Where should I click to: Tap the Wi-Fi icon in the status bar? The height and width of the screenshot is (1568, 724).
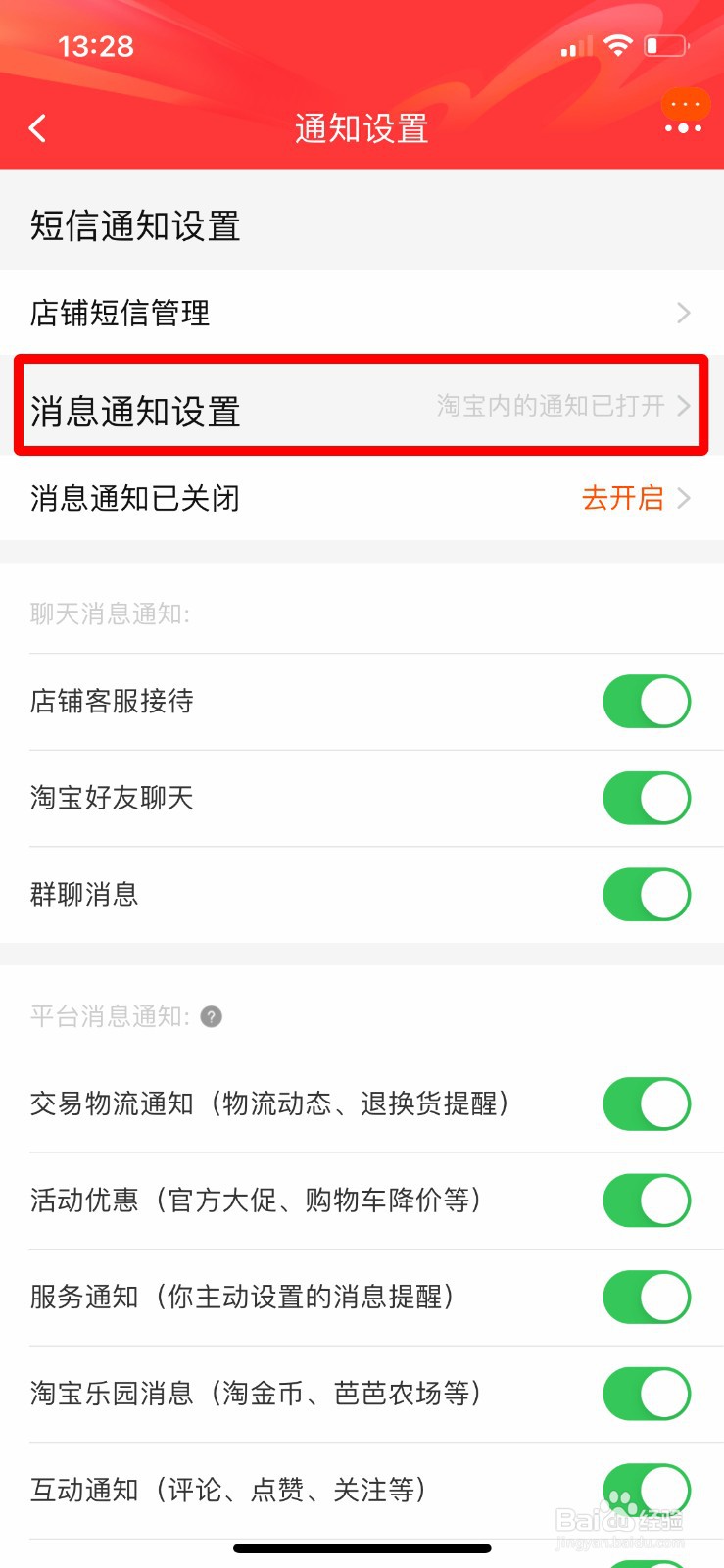pos(618,45)
